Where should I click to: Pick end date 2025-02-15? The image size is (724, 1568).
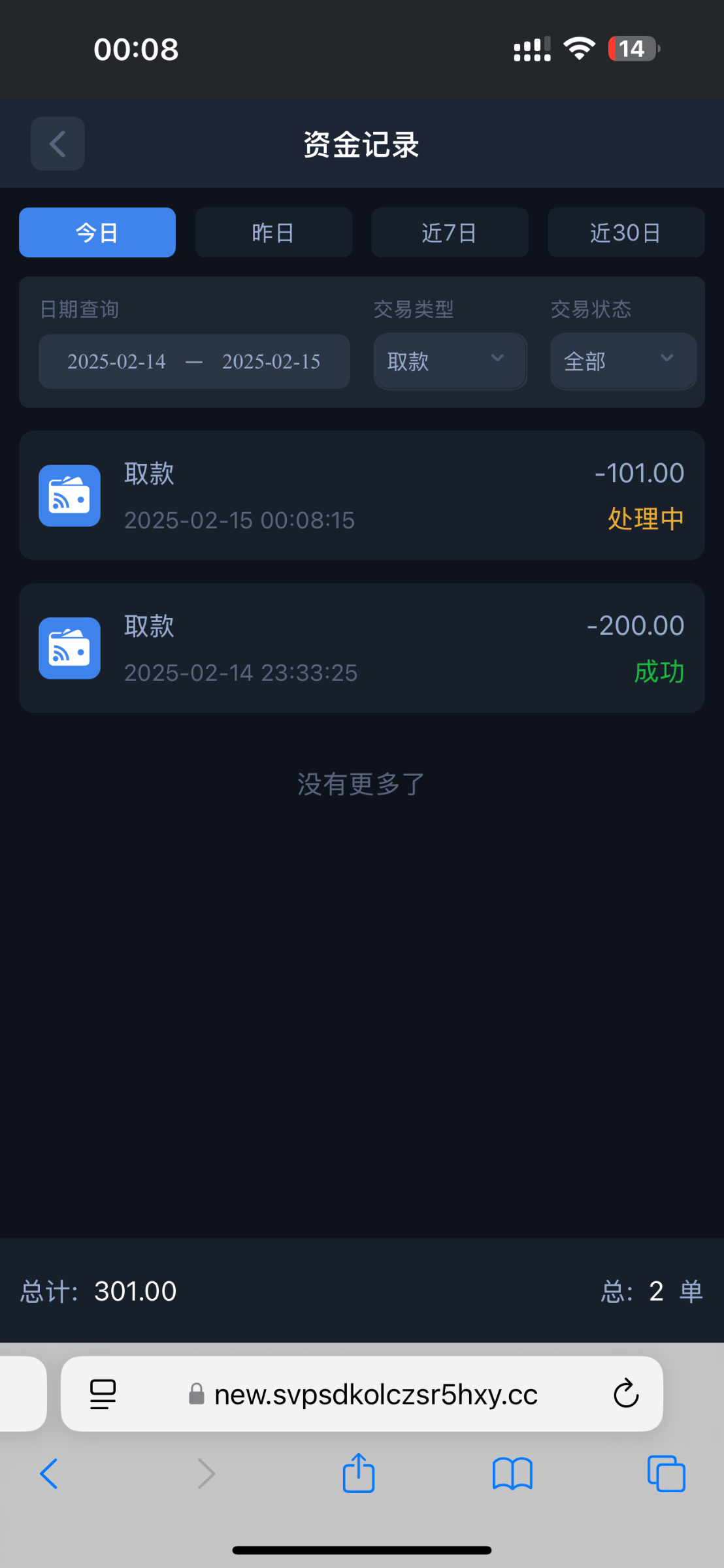(271, 361)
